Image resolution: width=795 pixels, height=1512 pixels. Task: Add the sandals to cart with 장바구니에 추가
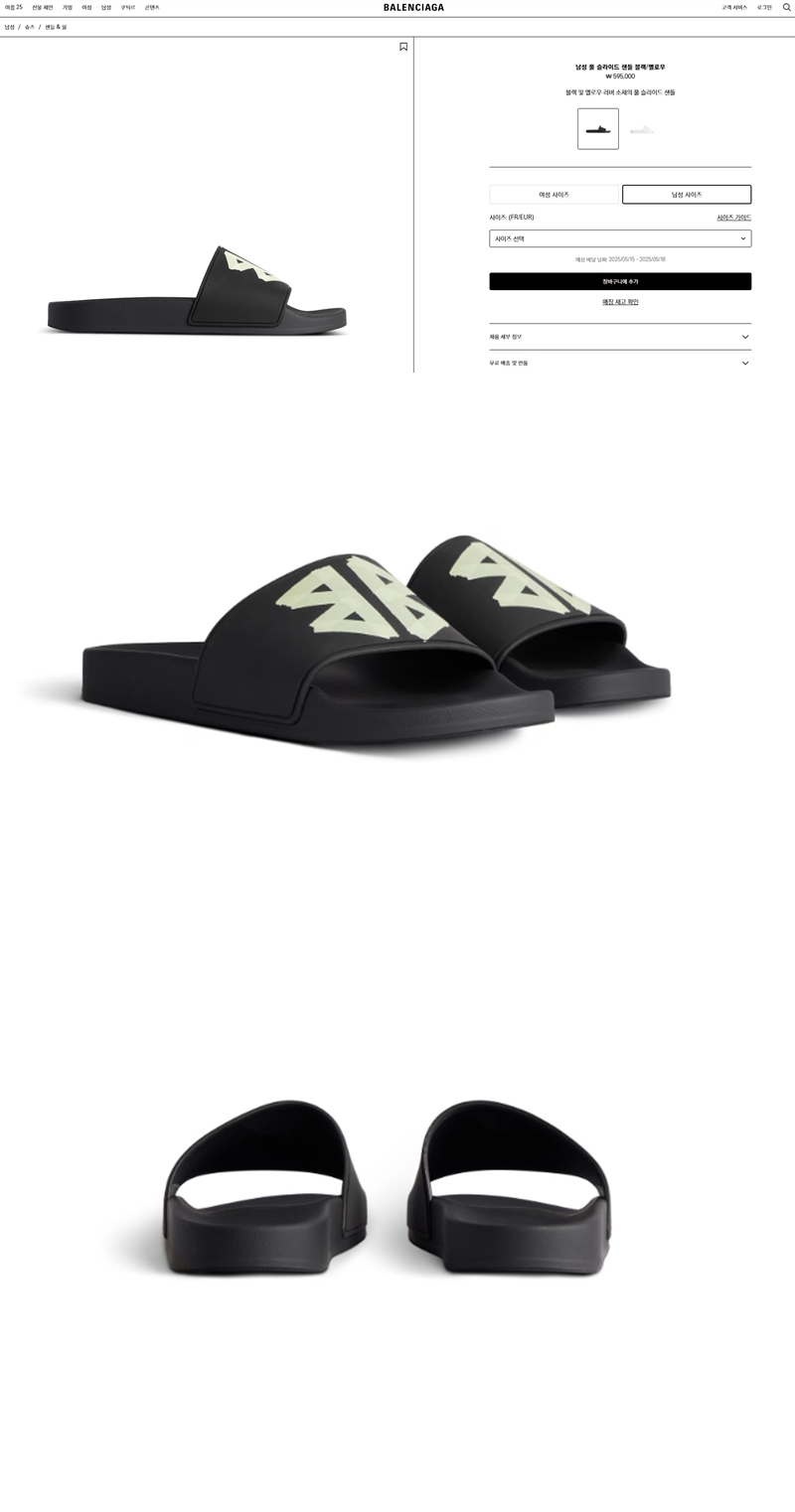click(620, 281)
